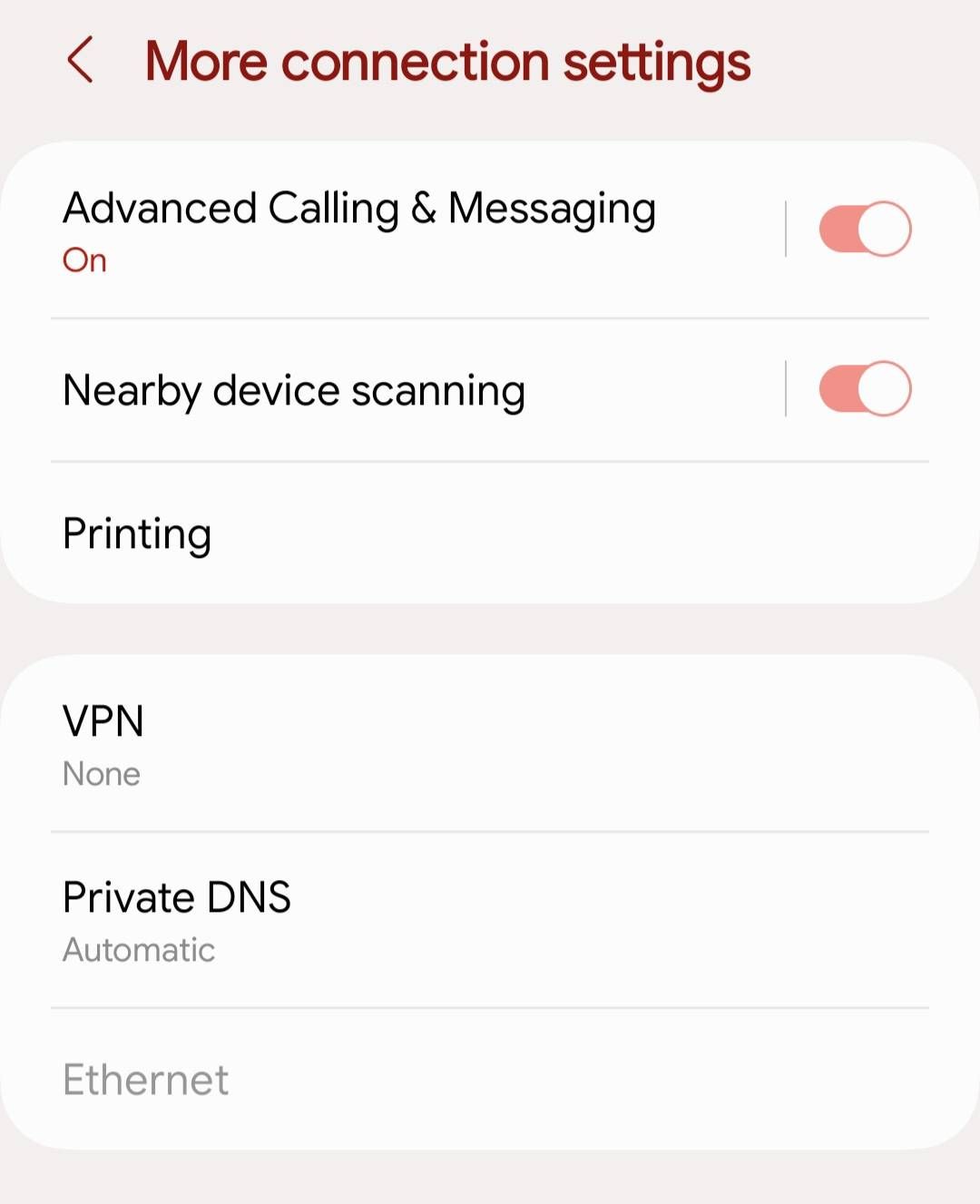The image size is (980, 1204).
Task: Tap the Automatic label under Private DNS
Action: [138, 949]
